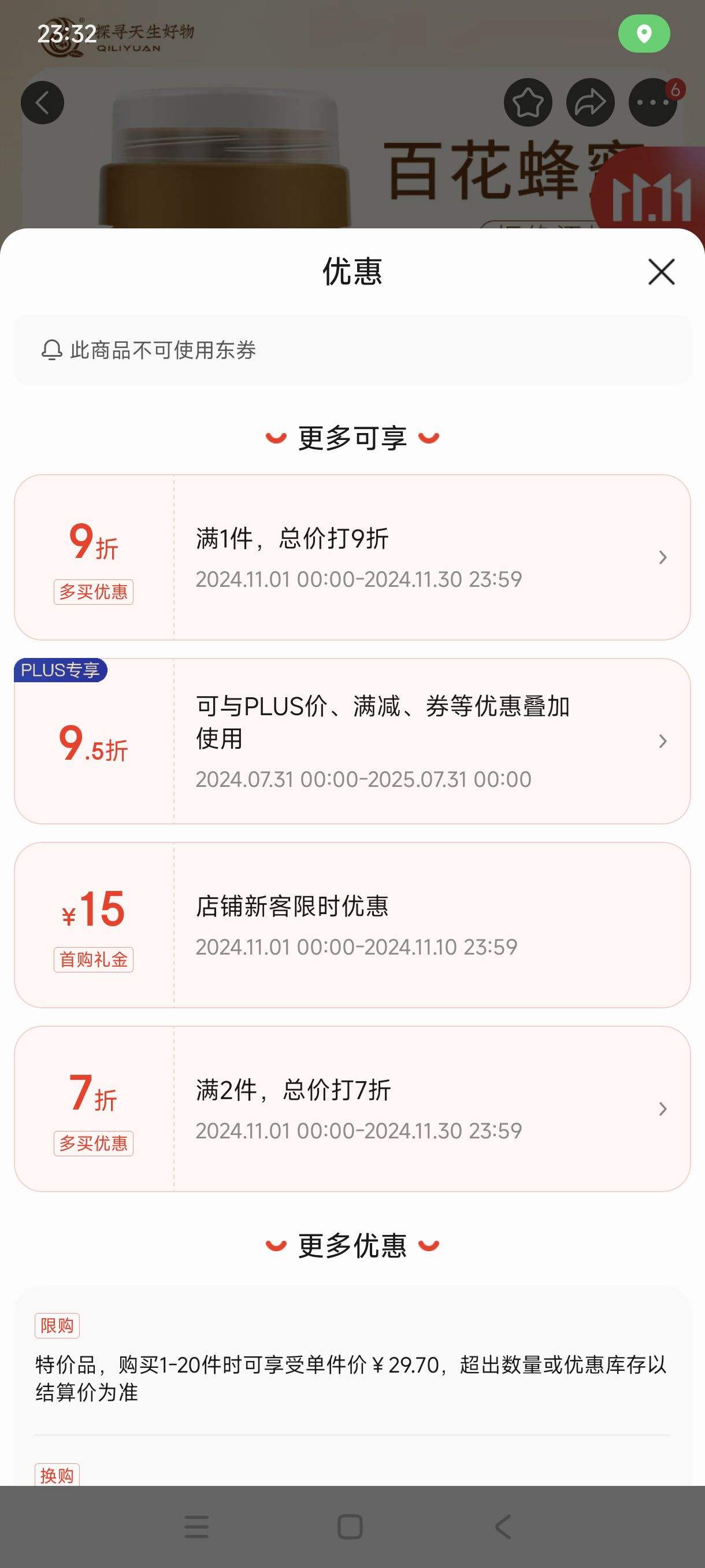
Task: Expand details of the 满1件打9折 offer
Action: 662,557
